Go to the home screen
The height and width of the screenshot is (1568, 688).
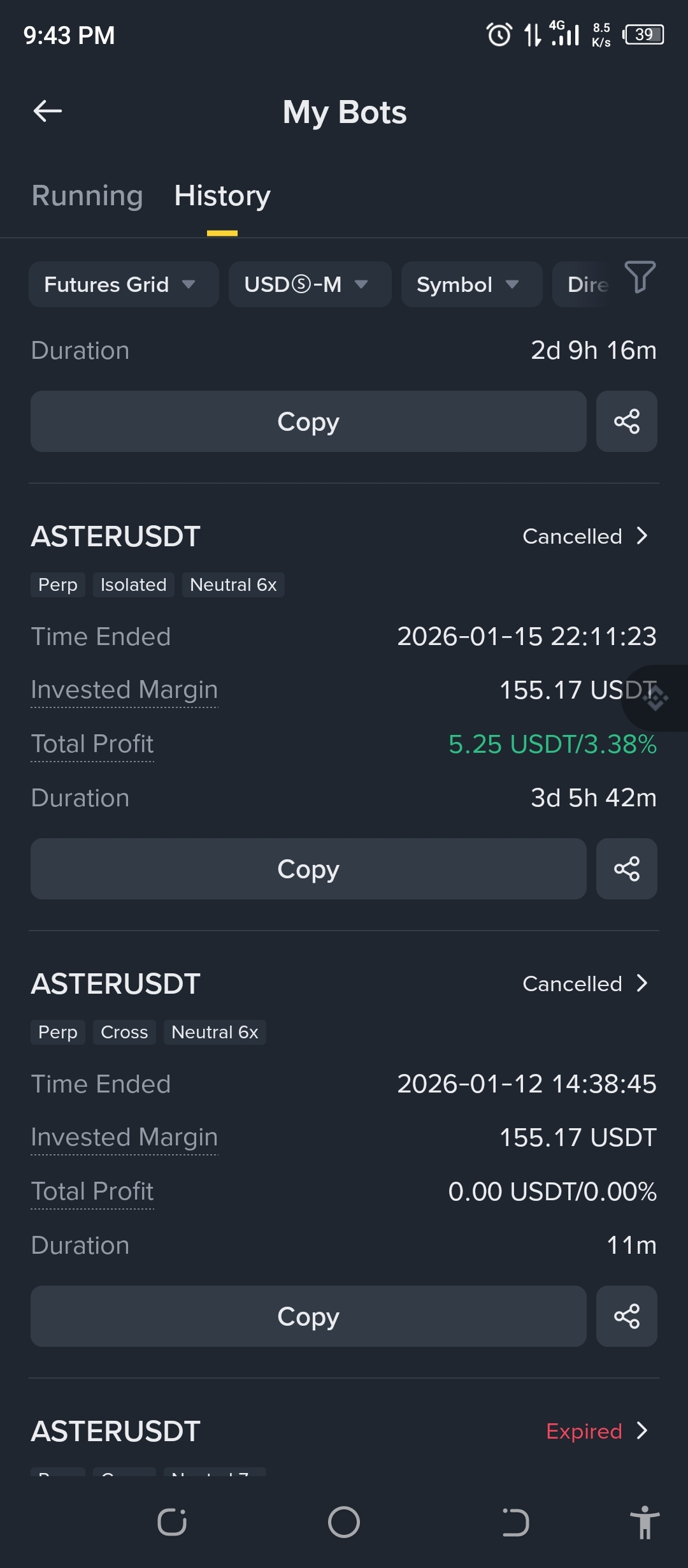click(x=344, y=1522)
